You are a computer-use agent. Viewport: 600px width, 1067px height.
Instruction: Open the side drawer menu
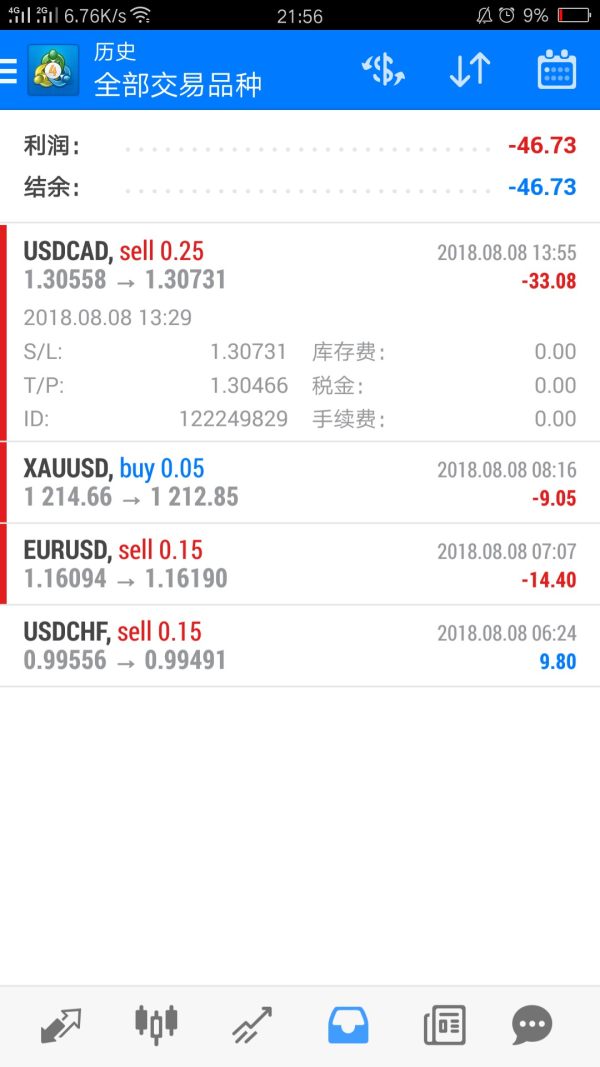(x=10, y=70)
